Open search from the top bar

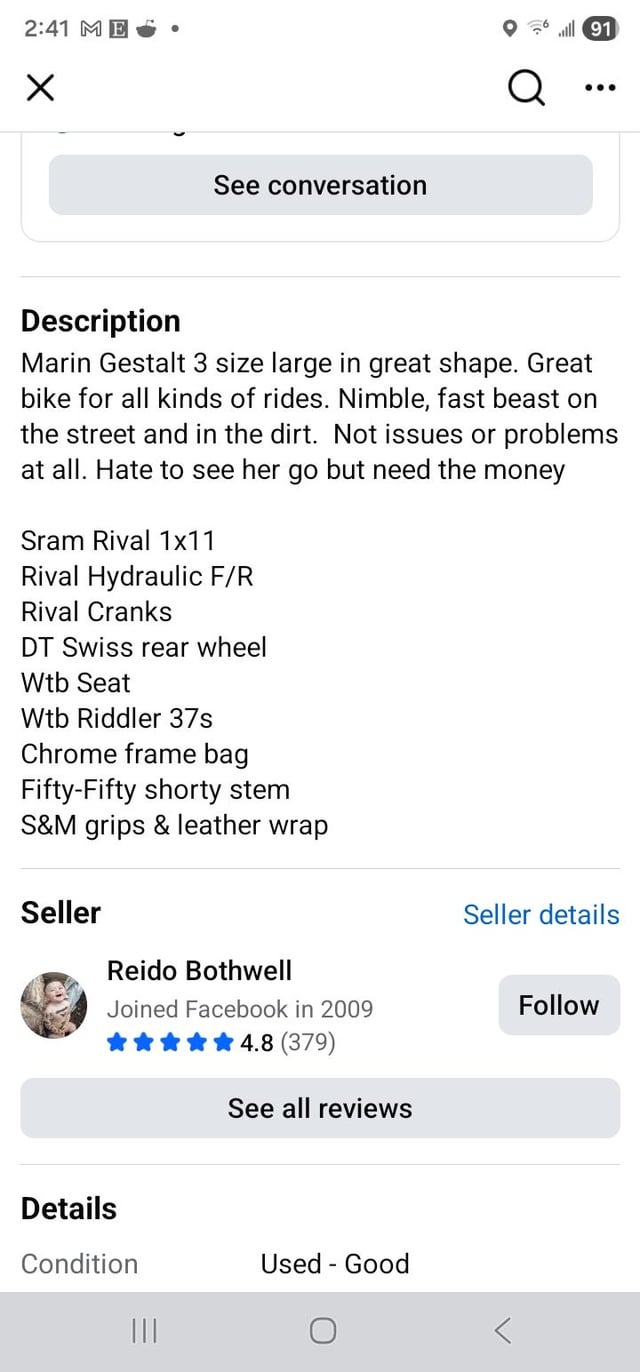pos(526,89)
